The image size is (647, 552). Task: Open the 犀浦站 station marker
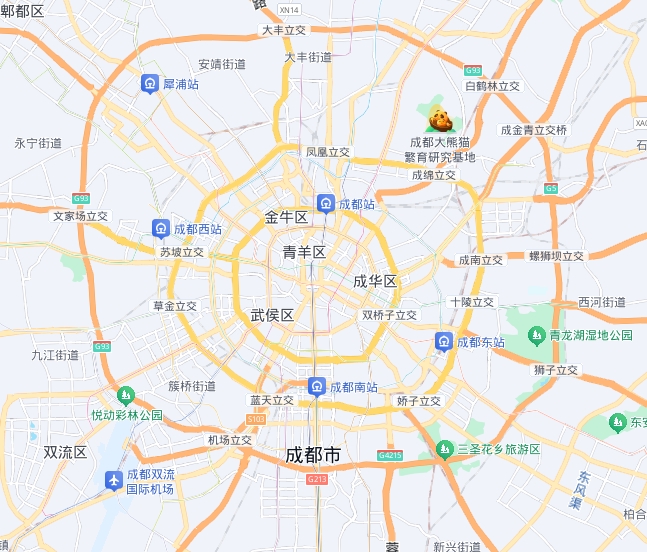pos(149,85)
